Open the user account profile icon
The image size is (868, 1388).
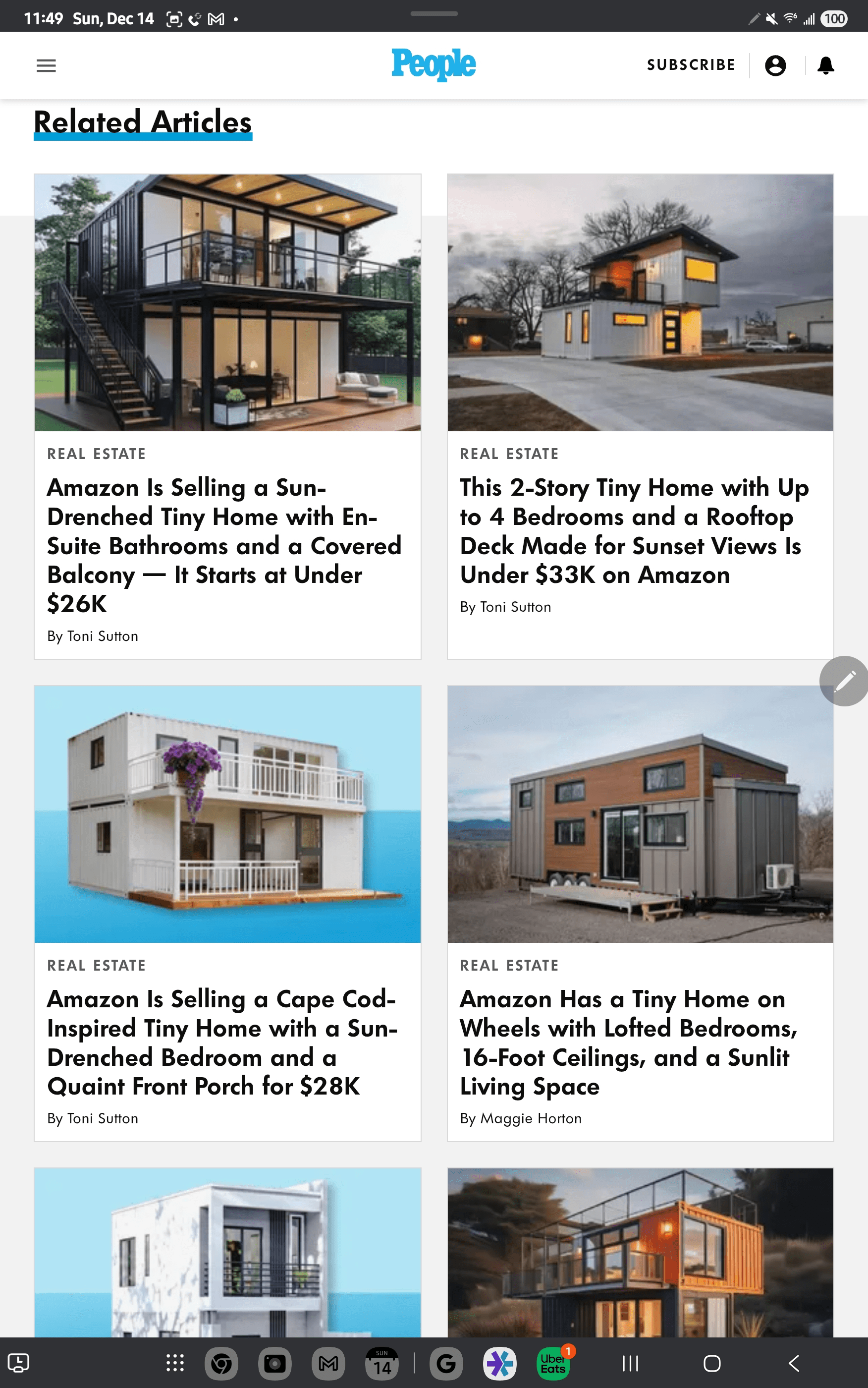775,65
